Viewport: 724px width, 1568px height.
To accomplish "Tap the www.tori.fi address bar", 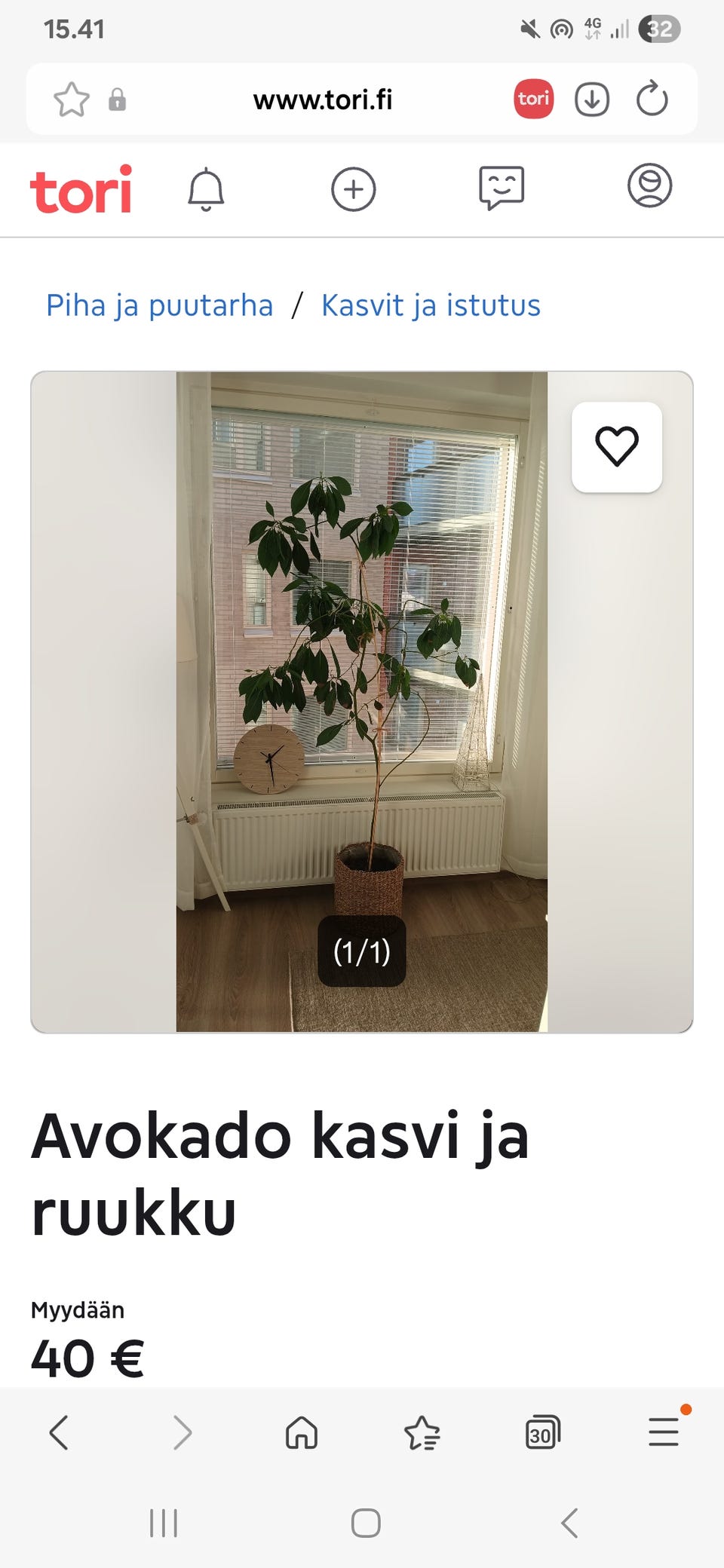I will tap(324, 99).
